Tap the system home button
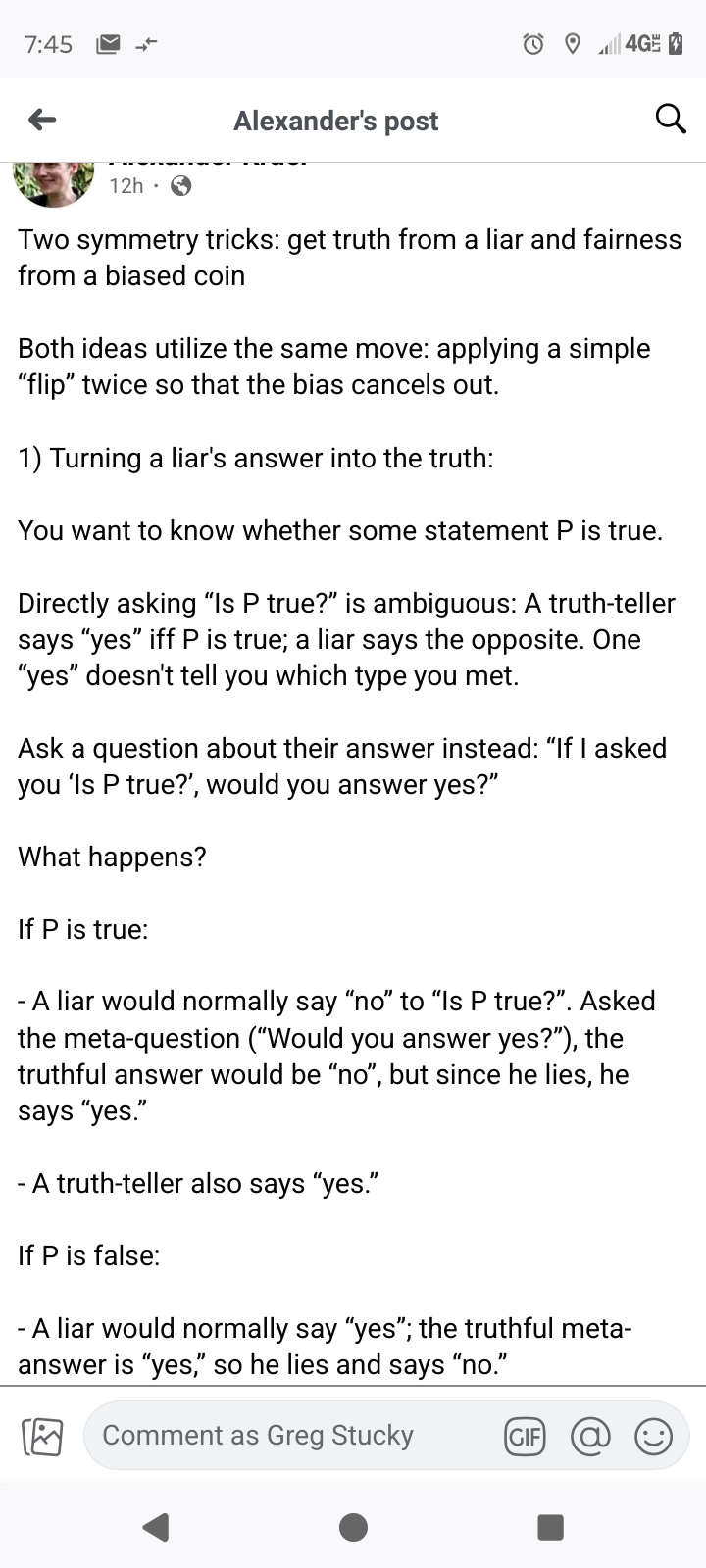This screenshot has width=706, height=1568. click(353, 1526)
